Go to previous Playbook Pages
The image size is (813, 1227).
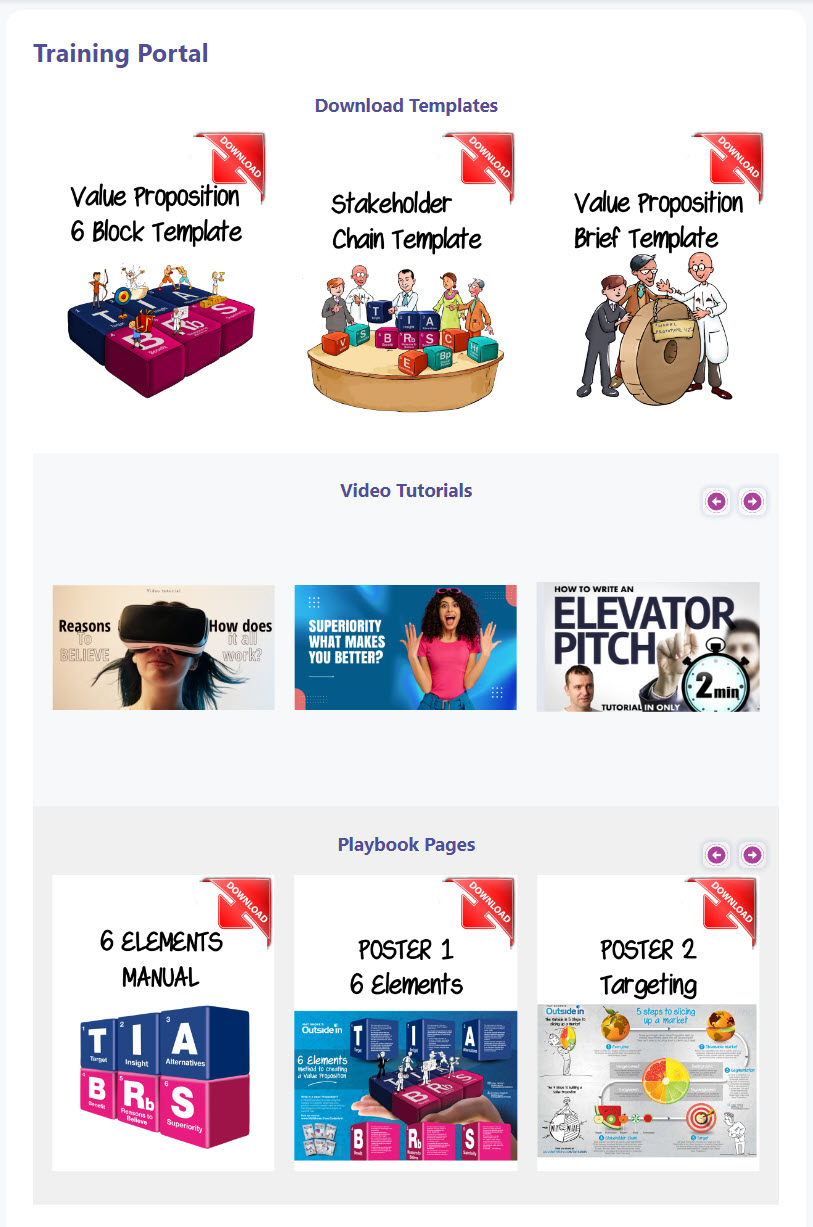[716, 855]
